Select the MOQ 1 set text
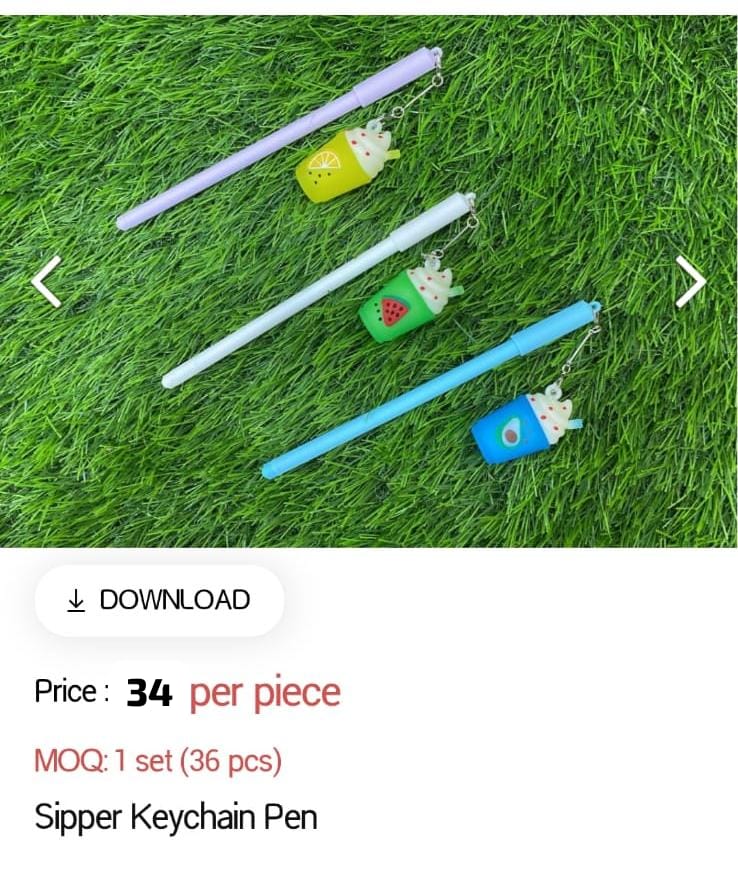The width and height of the screenshot is (738, 876). 155,760
